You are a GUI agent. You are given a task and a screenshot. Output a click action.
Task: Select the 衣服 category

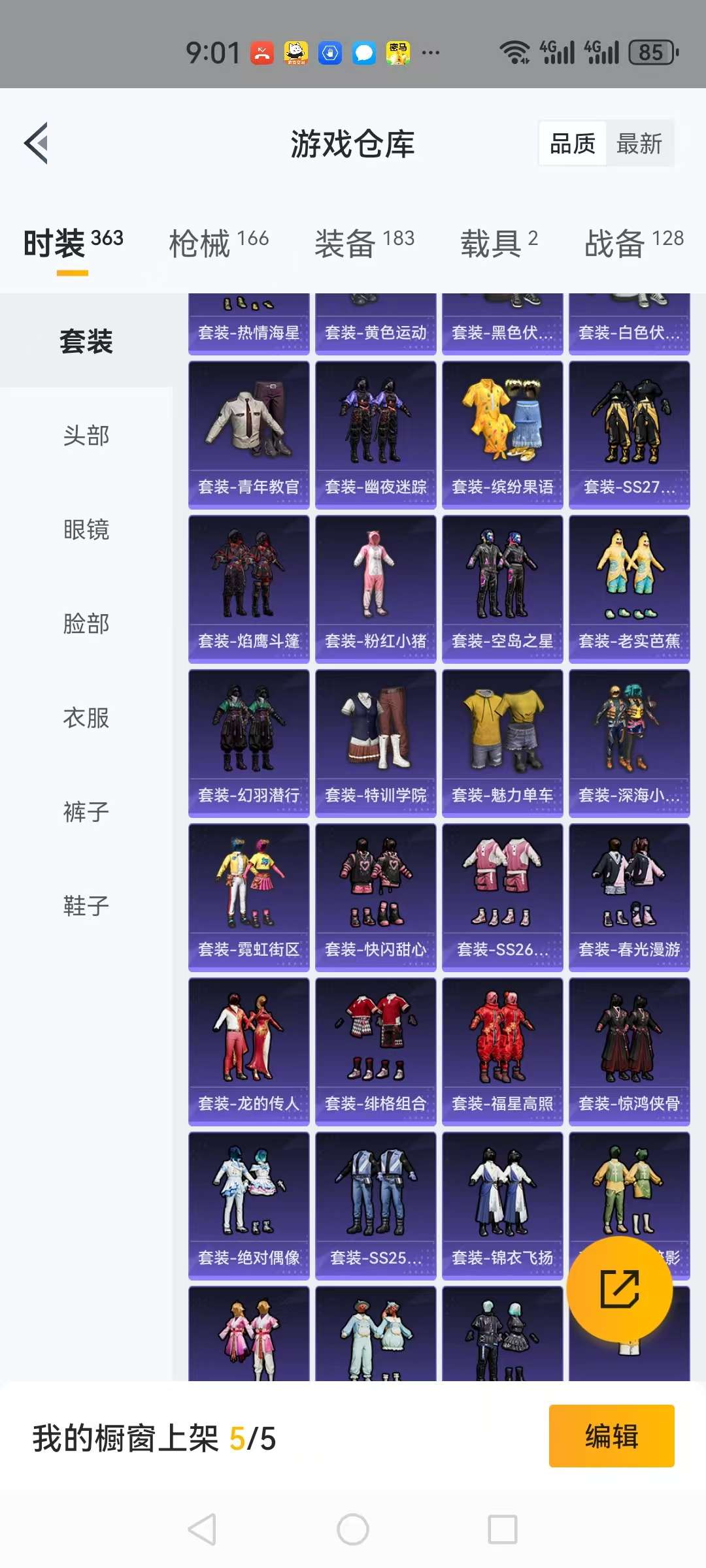click(86, 717)
